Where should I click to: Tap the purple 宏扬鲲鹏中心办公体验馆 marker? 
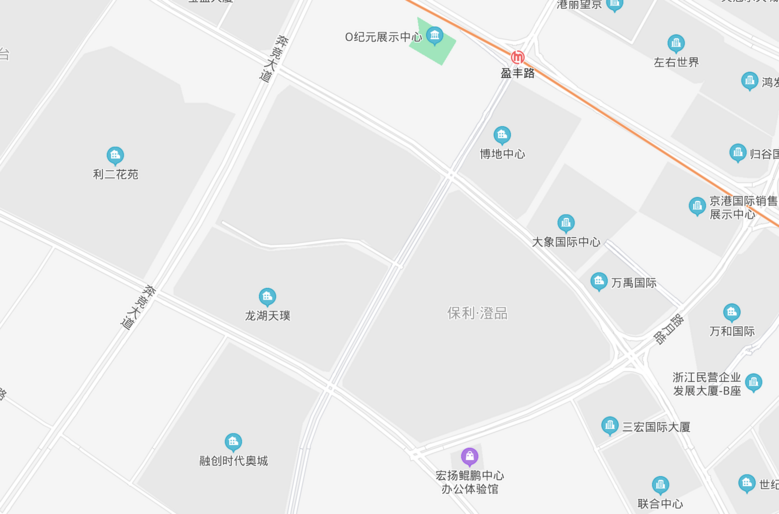point(470,457)
